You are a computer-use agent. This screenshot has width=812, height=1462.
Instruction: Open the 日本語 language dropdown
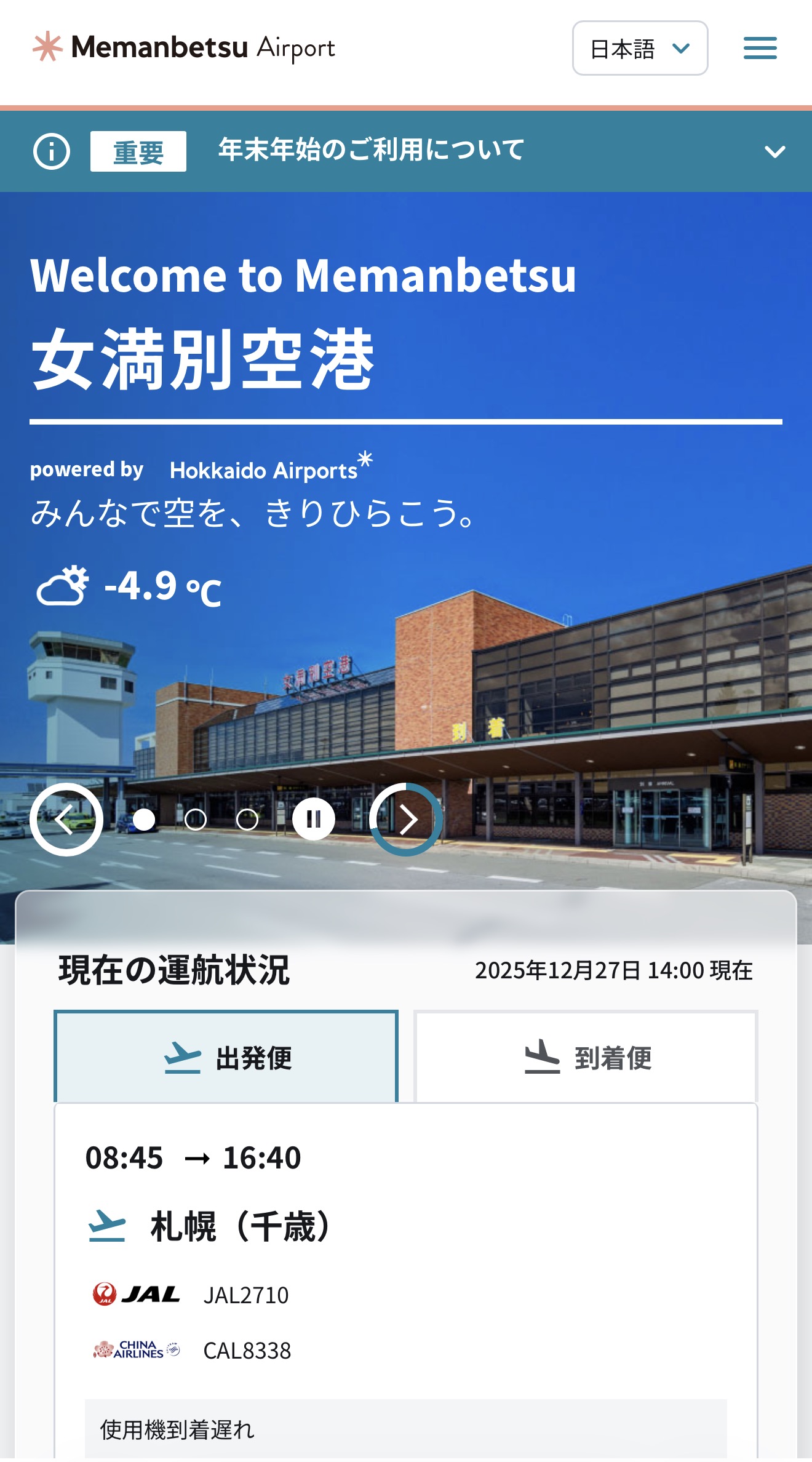tap(640, 48)
